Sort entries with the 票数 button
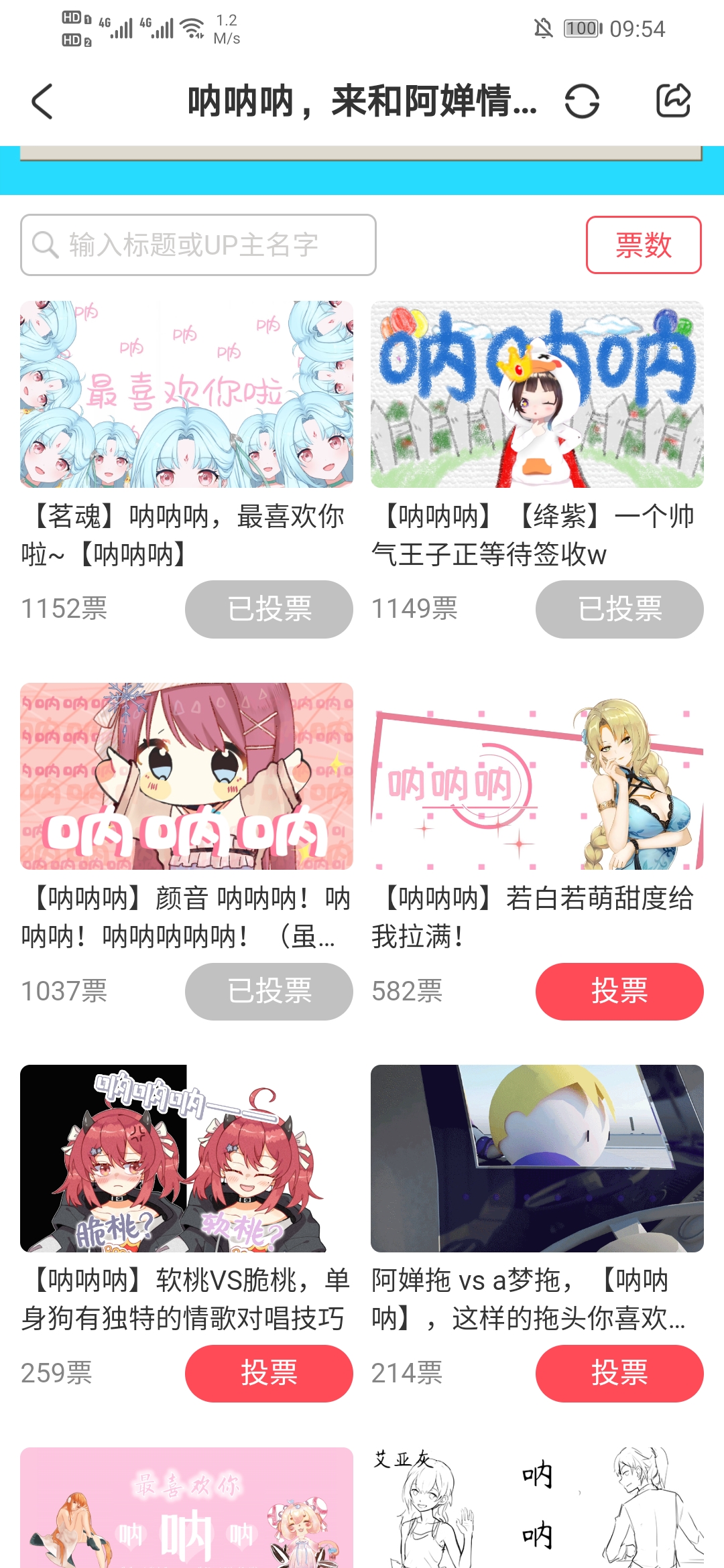Viewport: 724px width, 1568px height. (644, 245)
